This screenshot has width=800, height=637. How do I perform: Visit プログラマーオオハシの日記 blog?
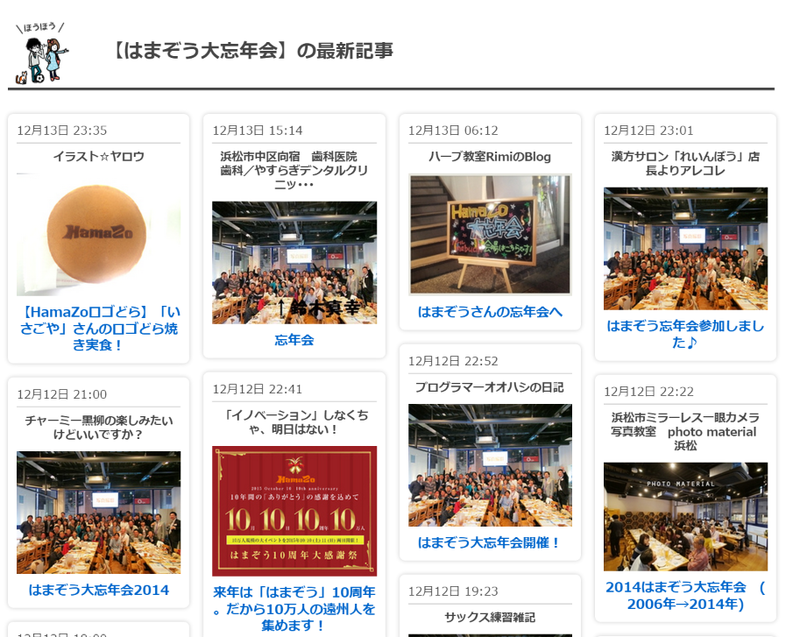(490, 387)
